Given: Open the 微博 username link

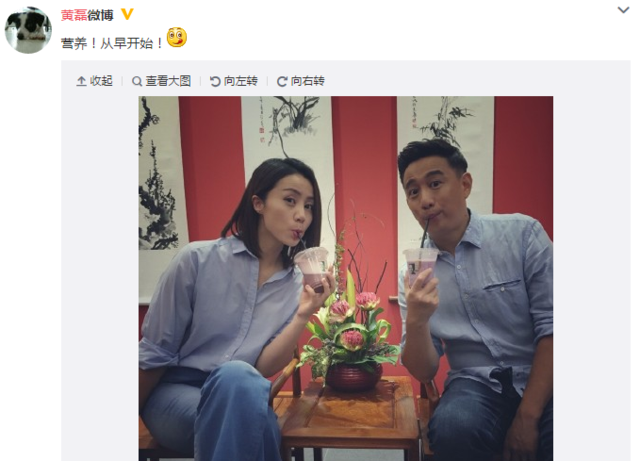Looking at the screenshot, I should click(x=87, y=13).
